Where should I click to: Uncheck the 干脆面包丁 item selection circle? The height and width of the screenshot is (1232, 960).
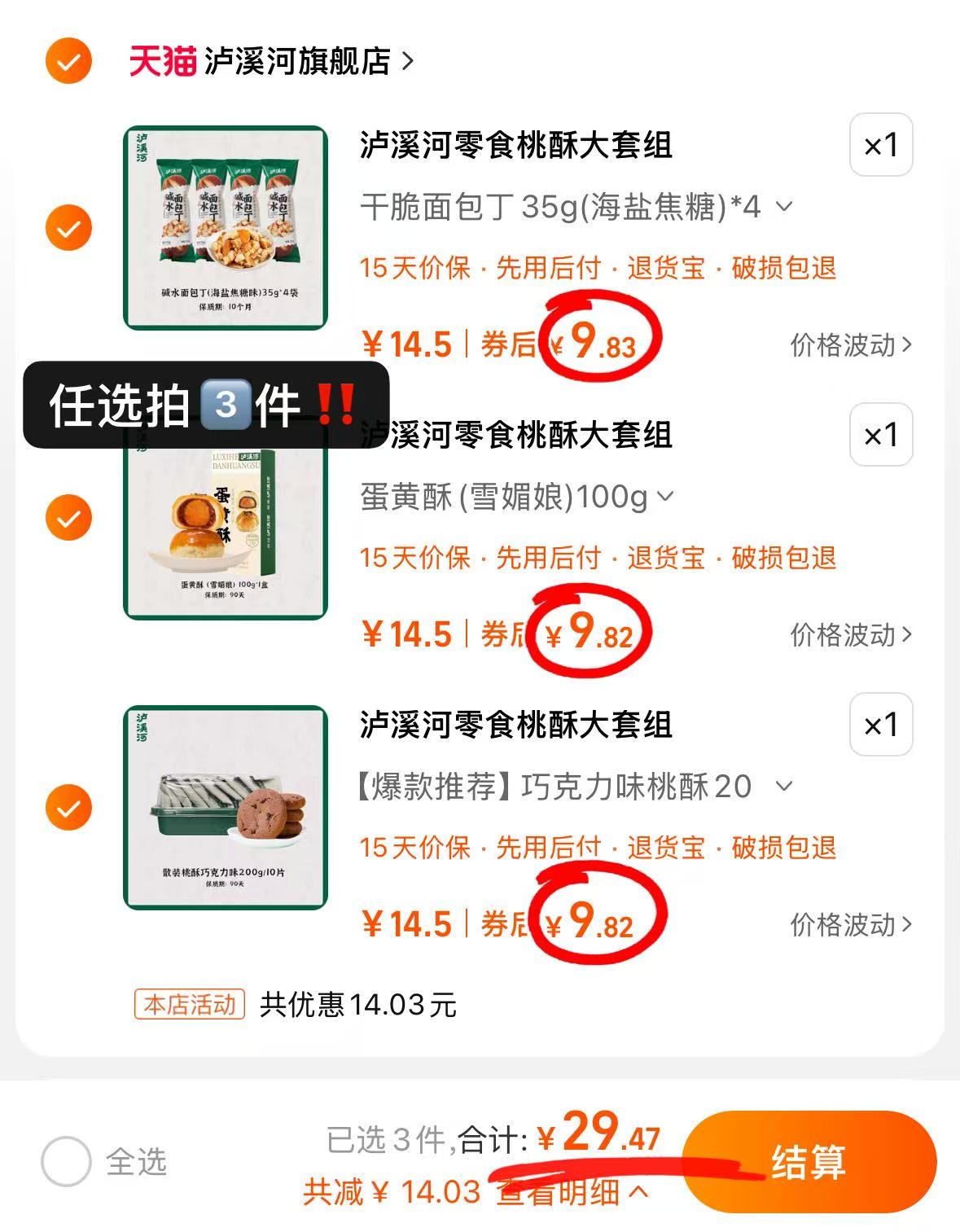pos(68,226)
